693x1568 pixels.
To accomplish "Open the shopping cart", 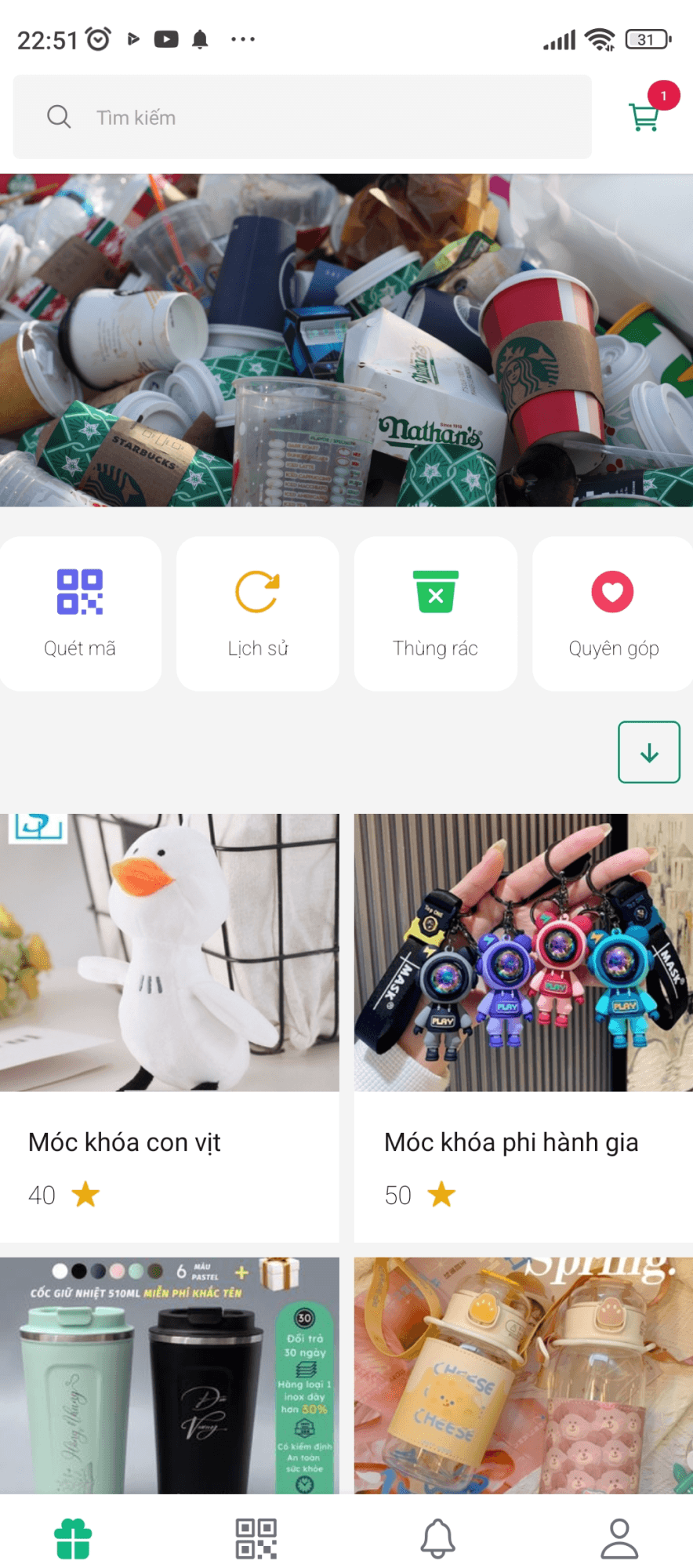I will coord(644,116).
